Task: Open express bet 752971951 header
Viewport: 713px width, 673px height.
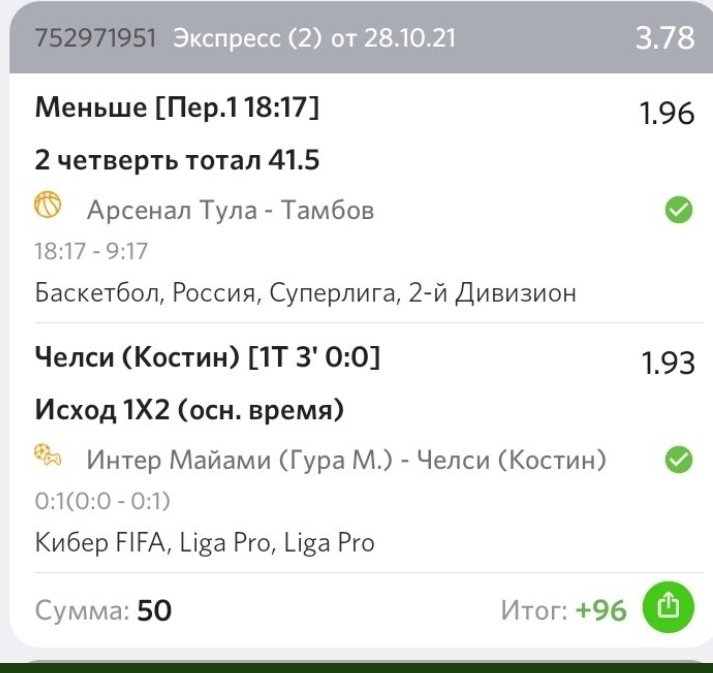Action: click(x=245, y=38)
